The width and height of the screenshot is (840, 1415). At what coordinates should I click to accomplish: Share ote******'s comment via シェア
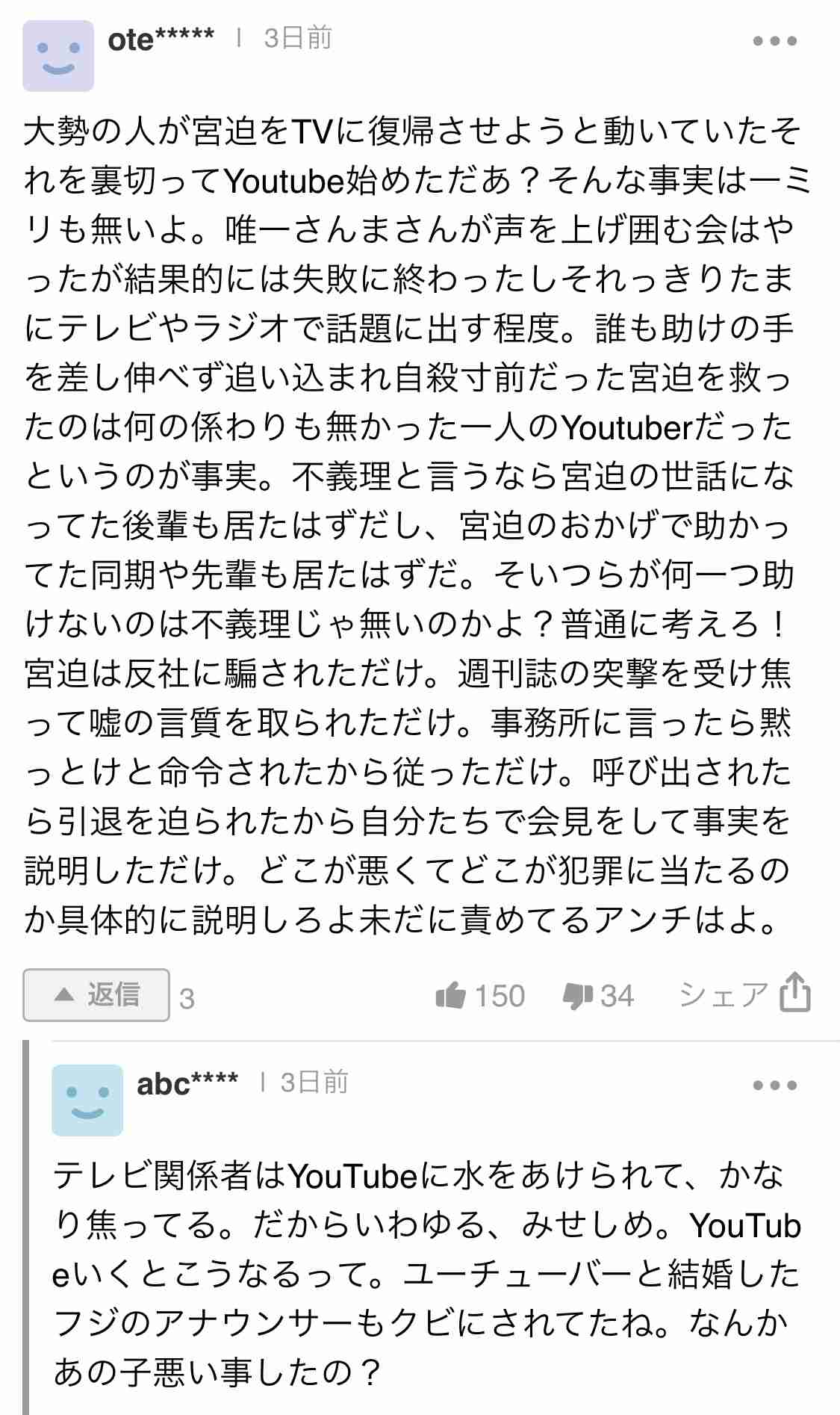(x=744, y=994)
